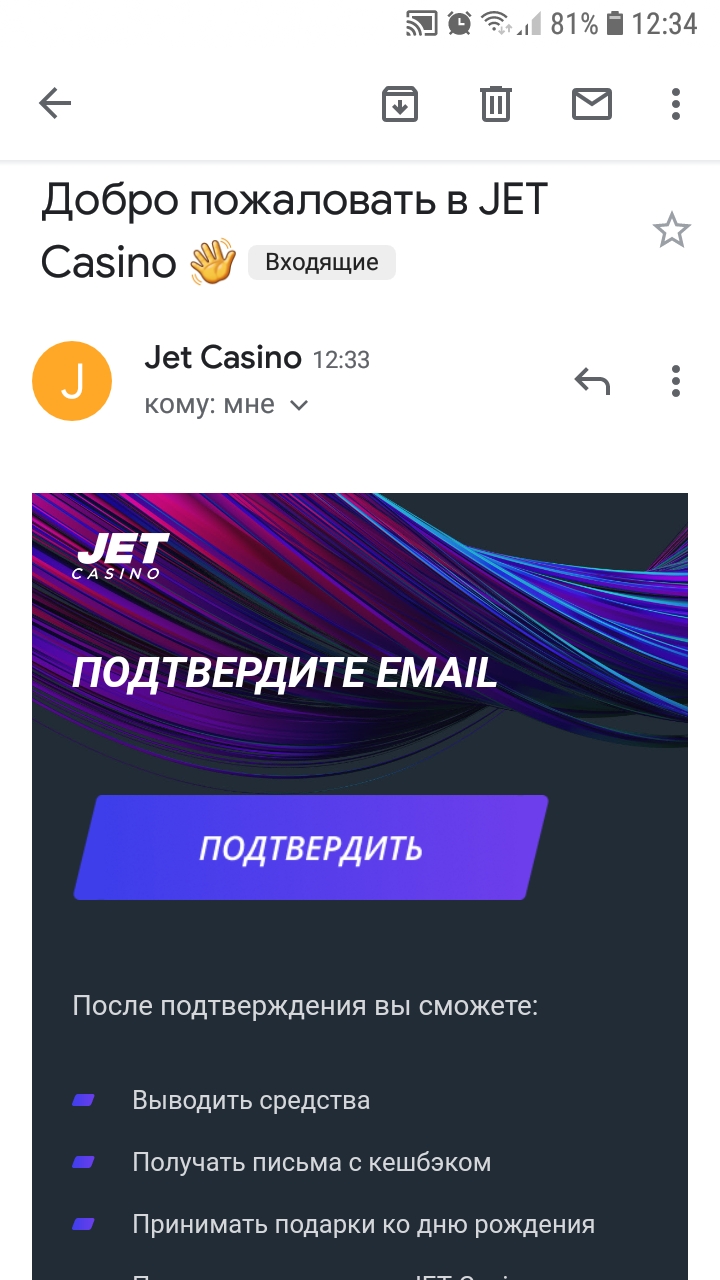Tap the alarm clock status bar icon

[459, 24]
